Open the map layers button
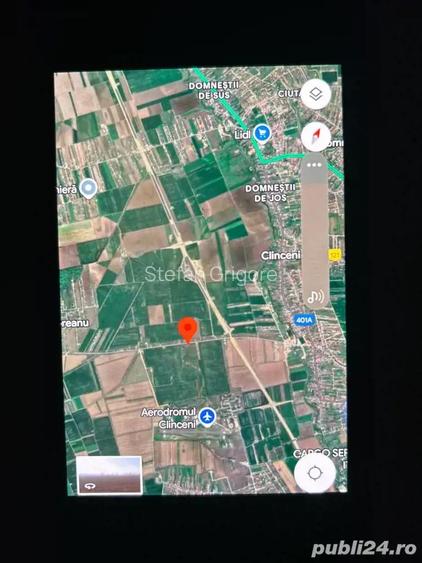 pos(315,94)
